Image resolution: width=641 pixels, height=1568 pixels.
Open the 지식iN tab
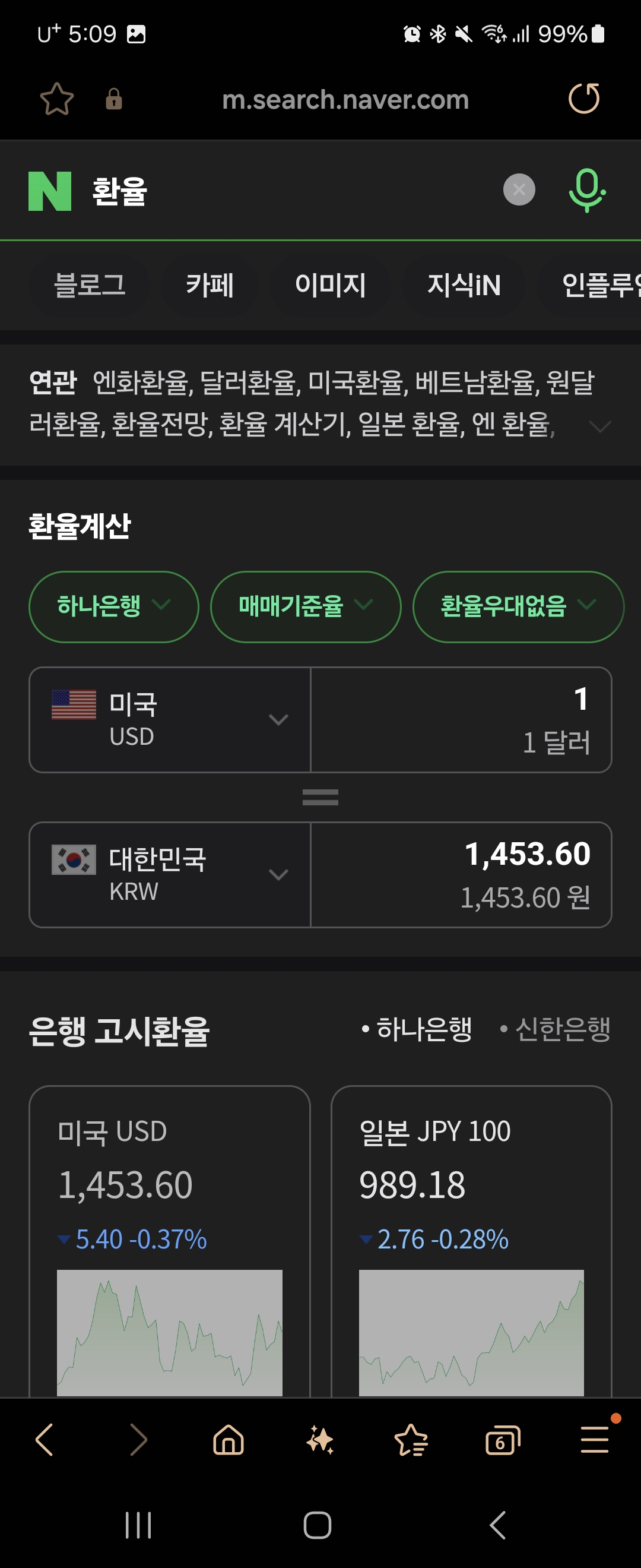coord(464,285)
